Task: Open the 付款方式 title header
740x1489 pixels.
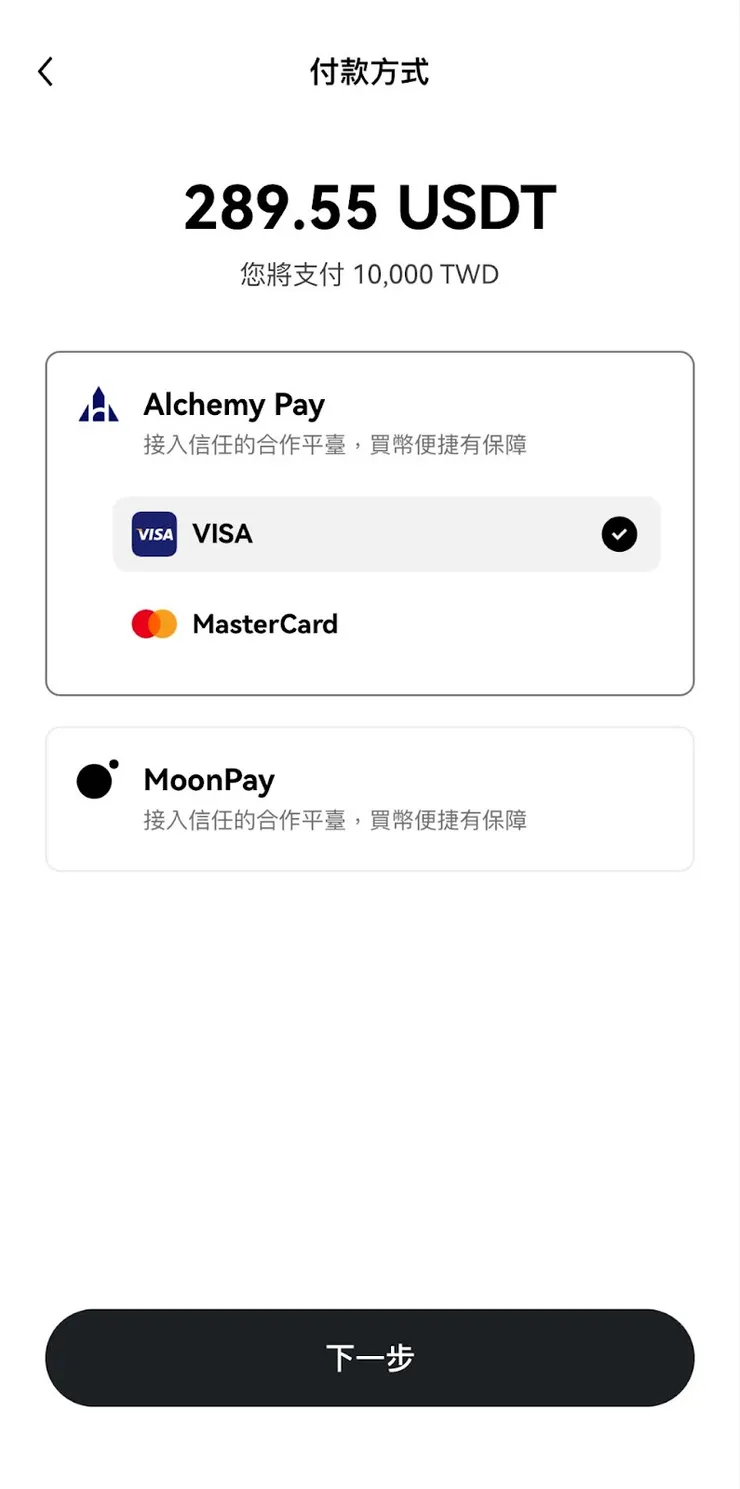Action: coord(370,72)
